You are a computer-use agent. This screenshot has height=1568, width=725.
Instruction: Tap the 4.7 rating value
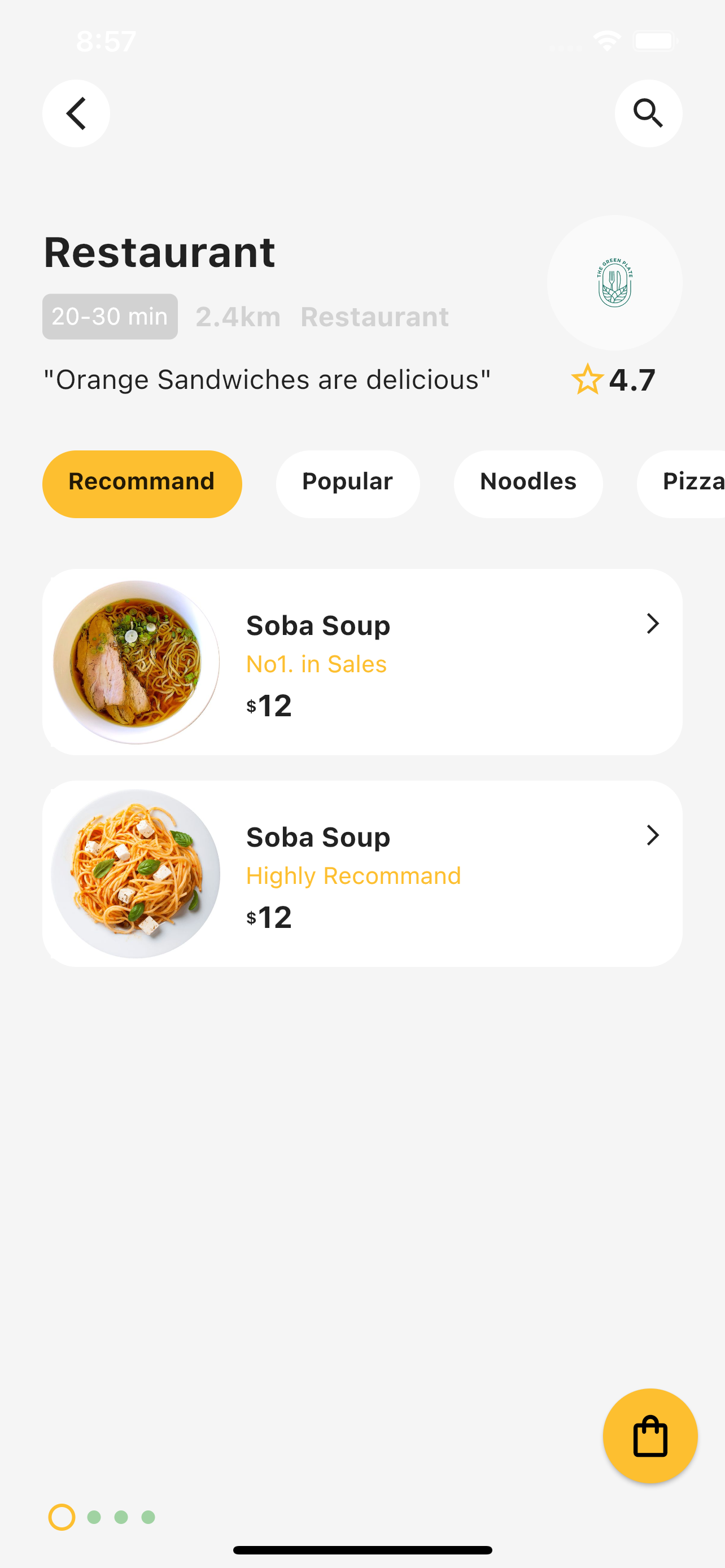point(632,379)
